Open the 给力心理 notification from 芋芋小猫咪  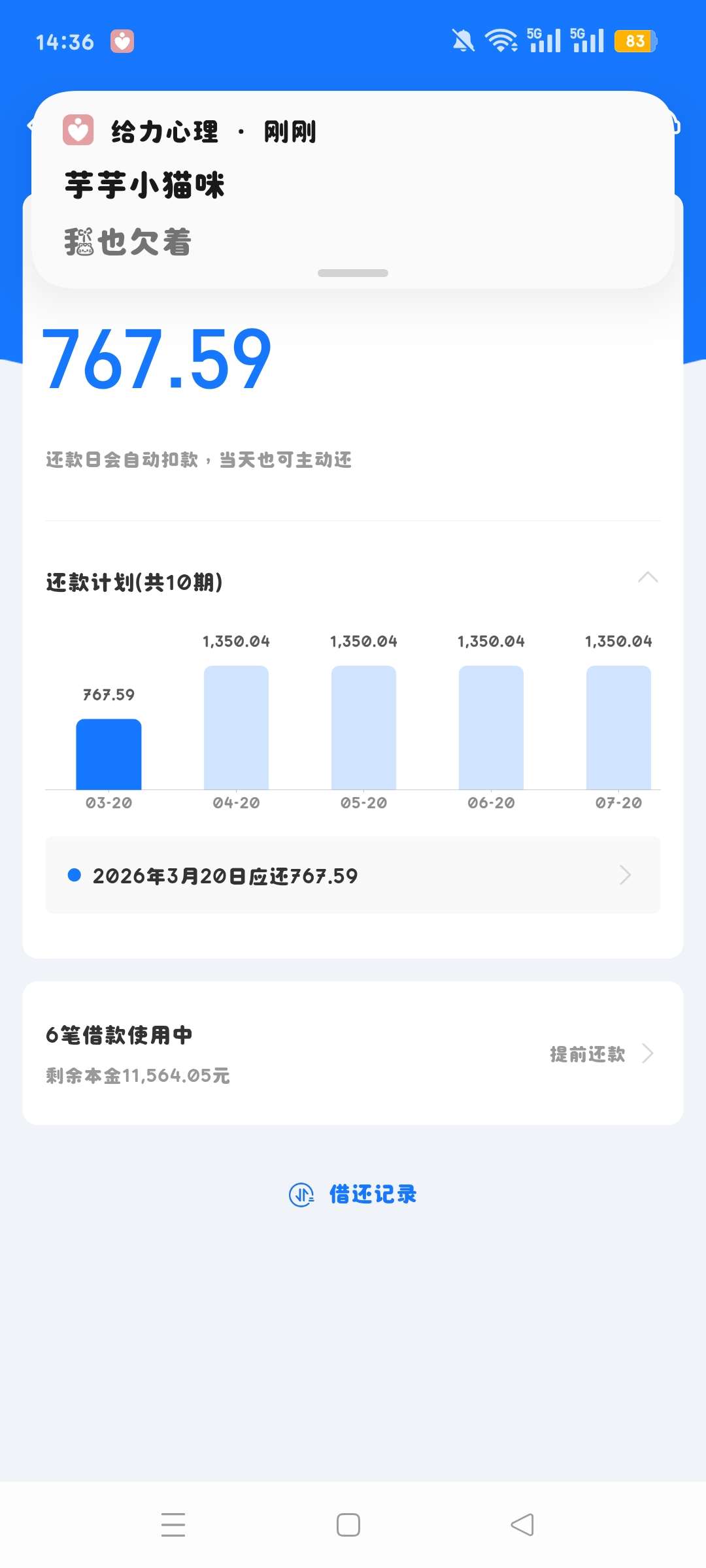pyautogui.click(x=353, y=189)
